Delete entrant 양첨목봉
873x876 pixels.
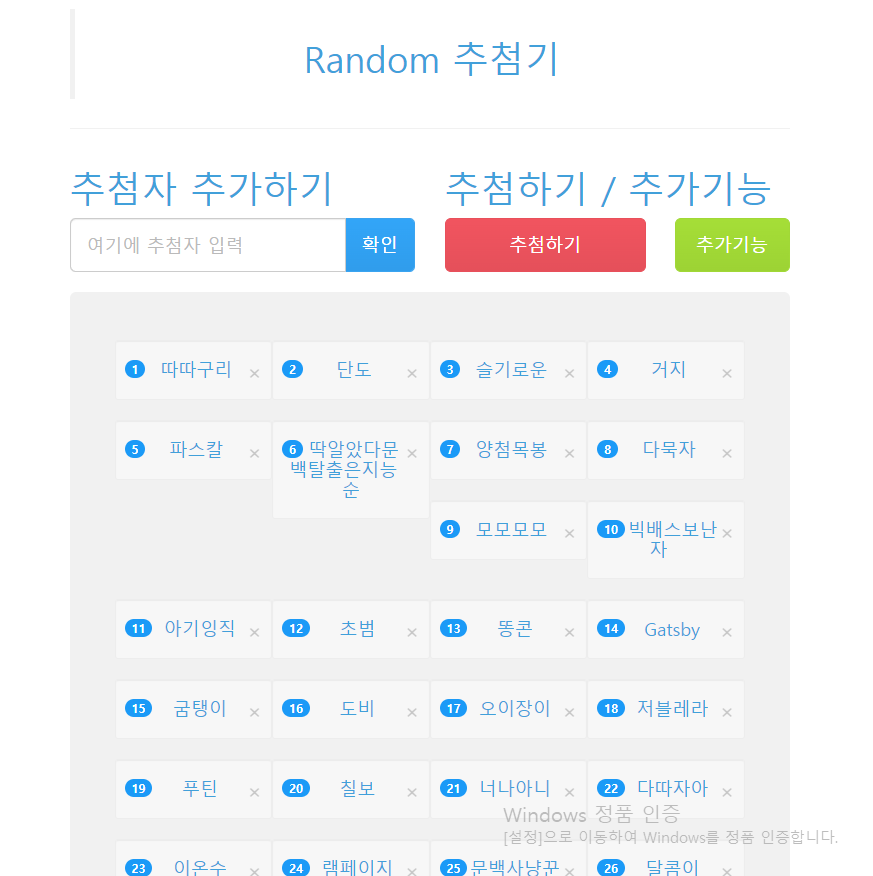coord(570,454)
